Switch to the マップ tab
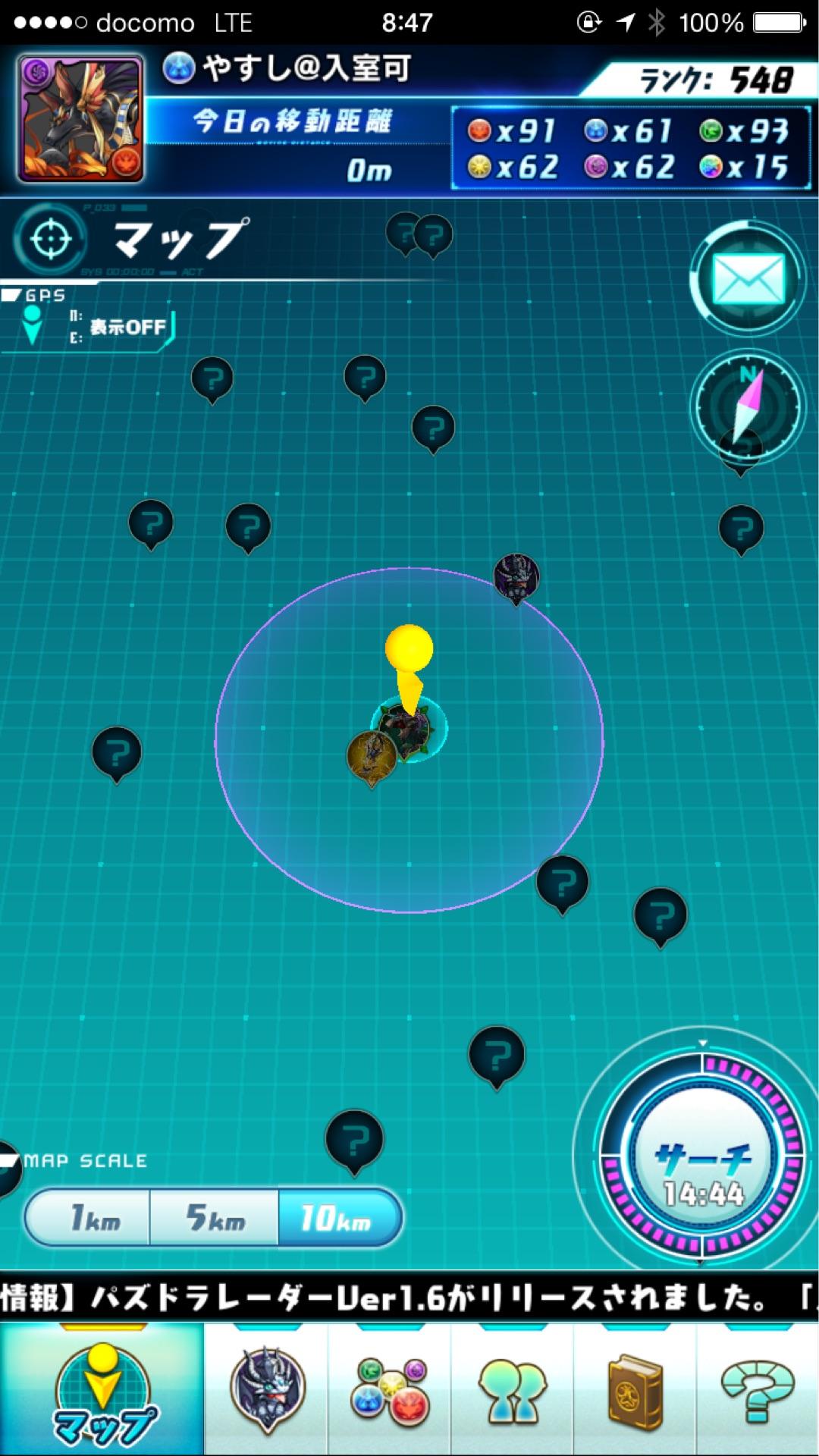Image resolution: width=819 pixels, height=1456 pixels. [x=102, y=1389]
